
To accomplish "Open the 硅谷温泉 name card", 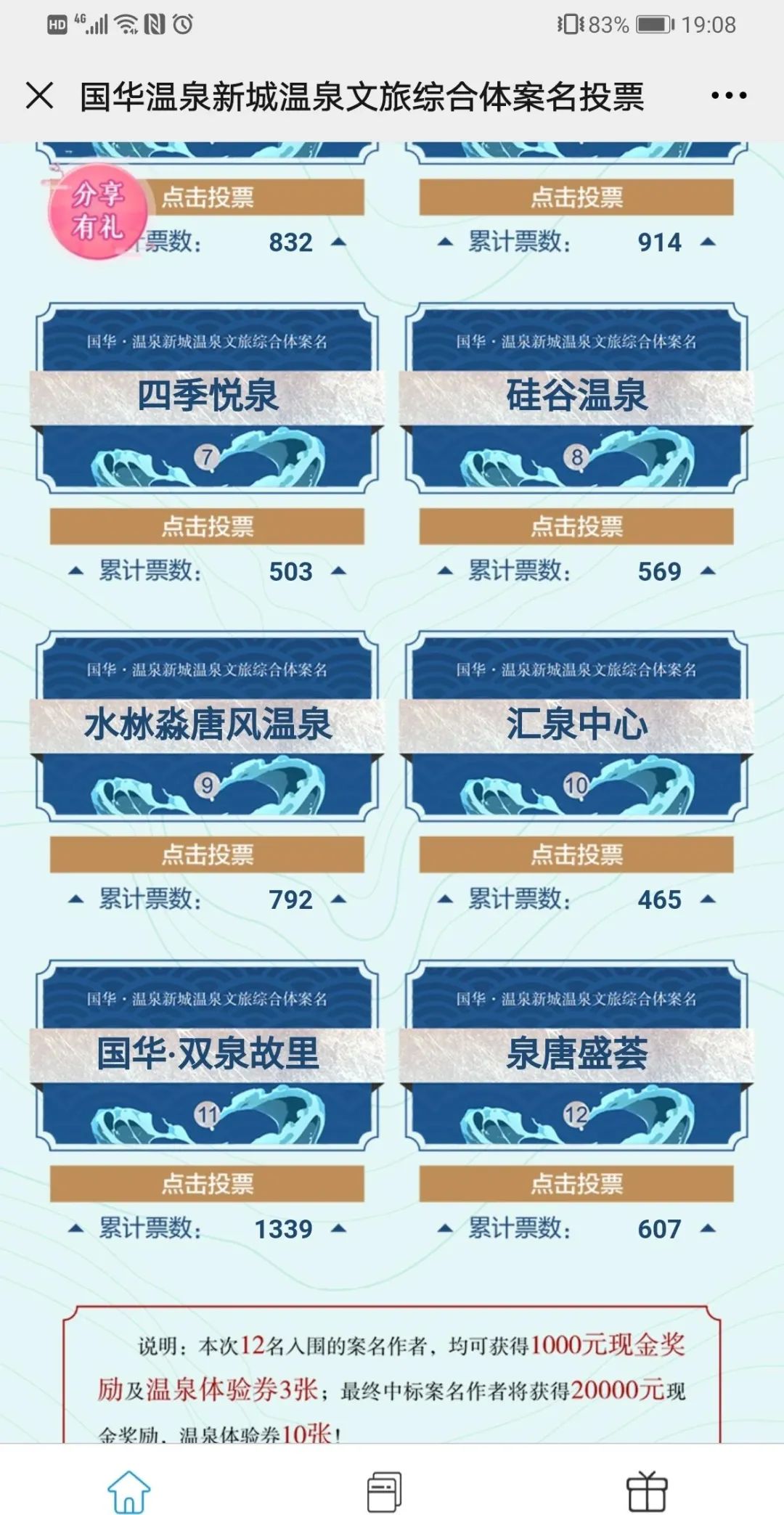I will click(576, 398).
